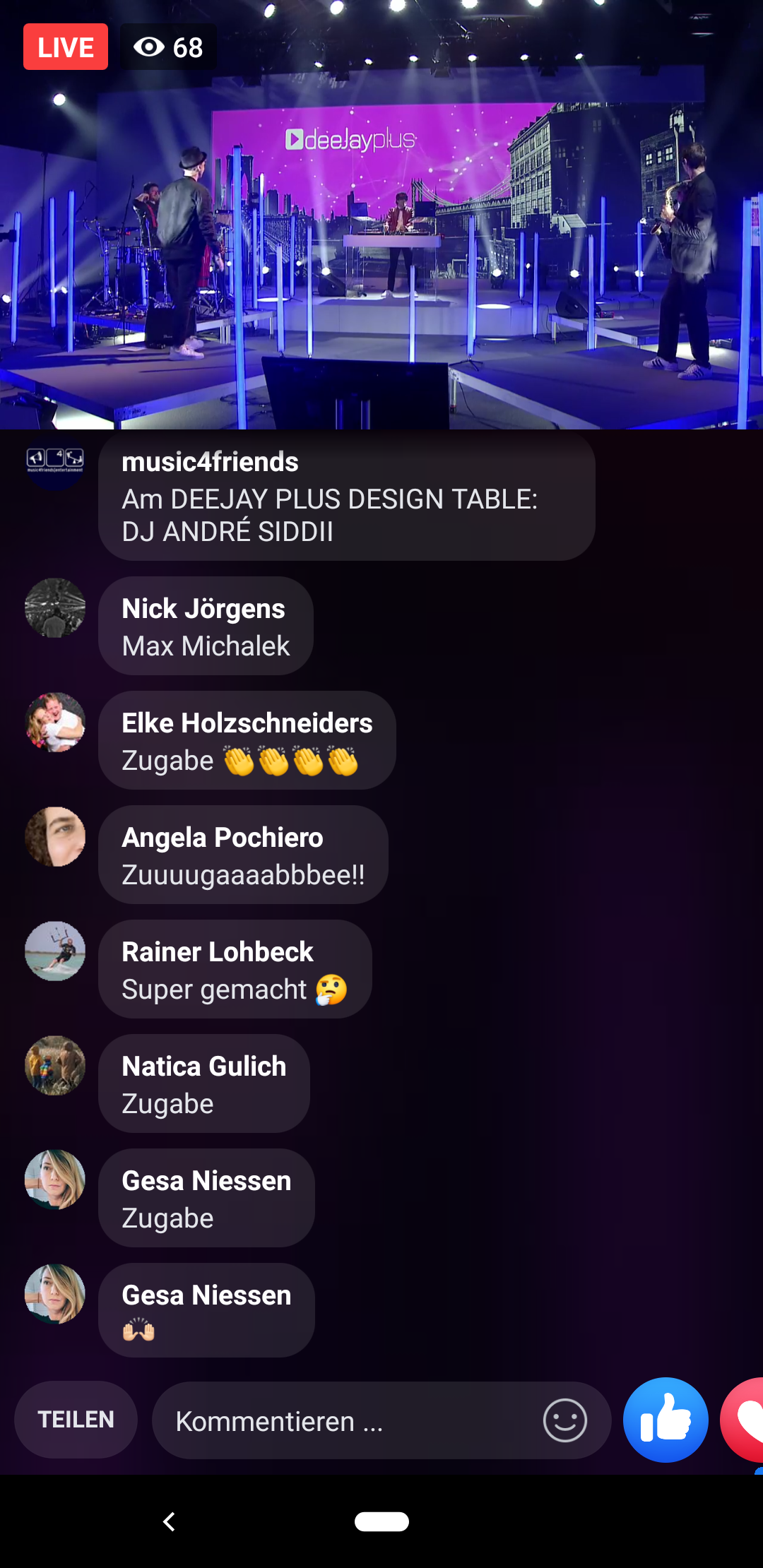Open Natica Gulich's profile
Screen dimensions: 763x1568
tap(55, 1065)
